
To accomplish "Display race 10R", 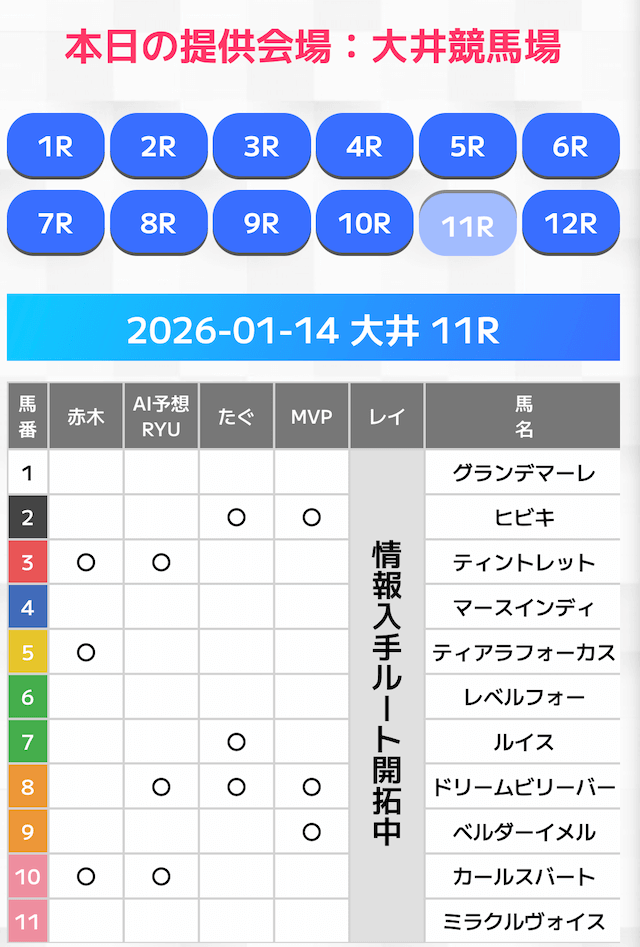I will (365, 223).
